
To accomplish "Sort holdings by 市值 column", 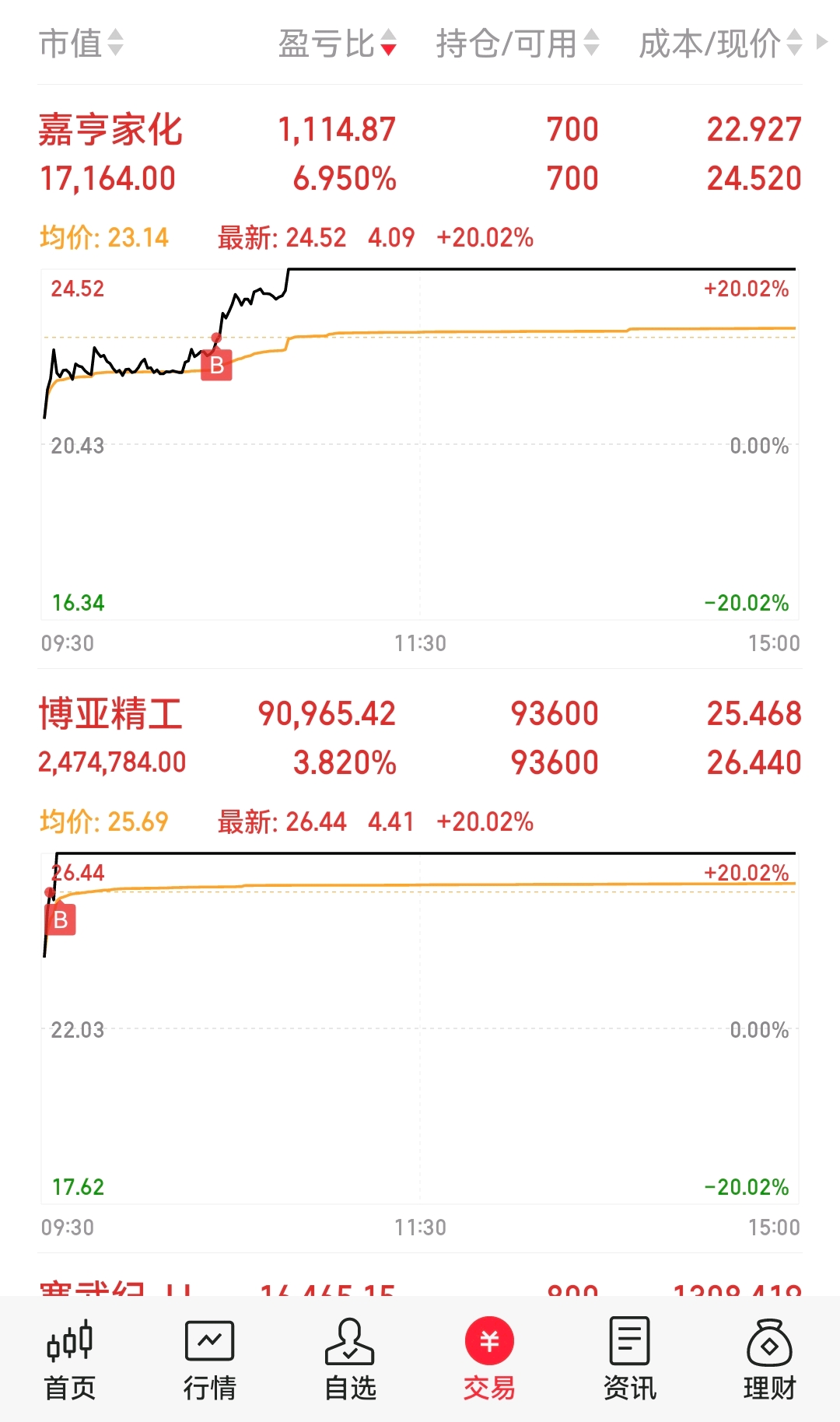I will click(81, 44).
